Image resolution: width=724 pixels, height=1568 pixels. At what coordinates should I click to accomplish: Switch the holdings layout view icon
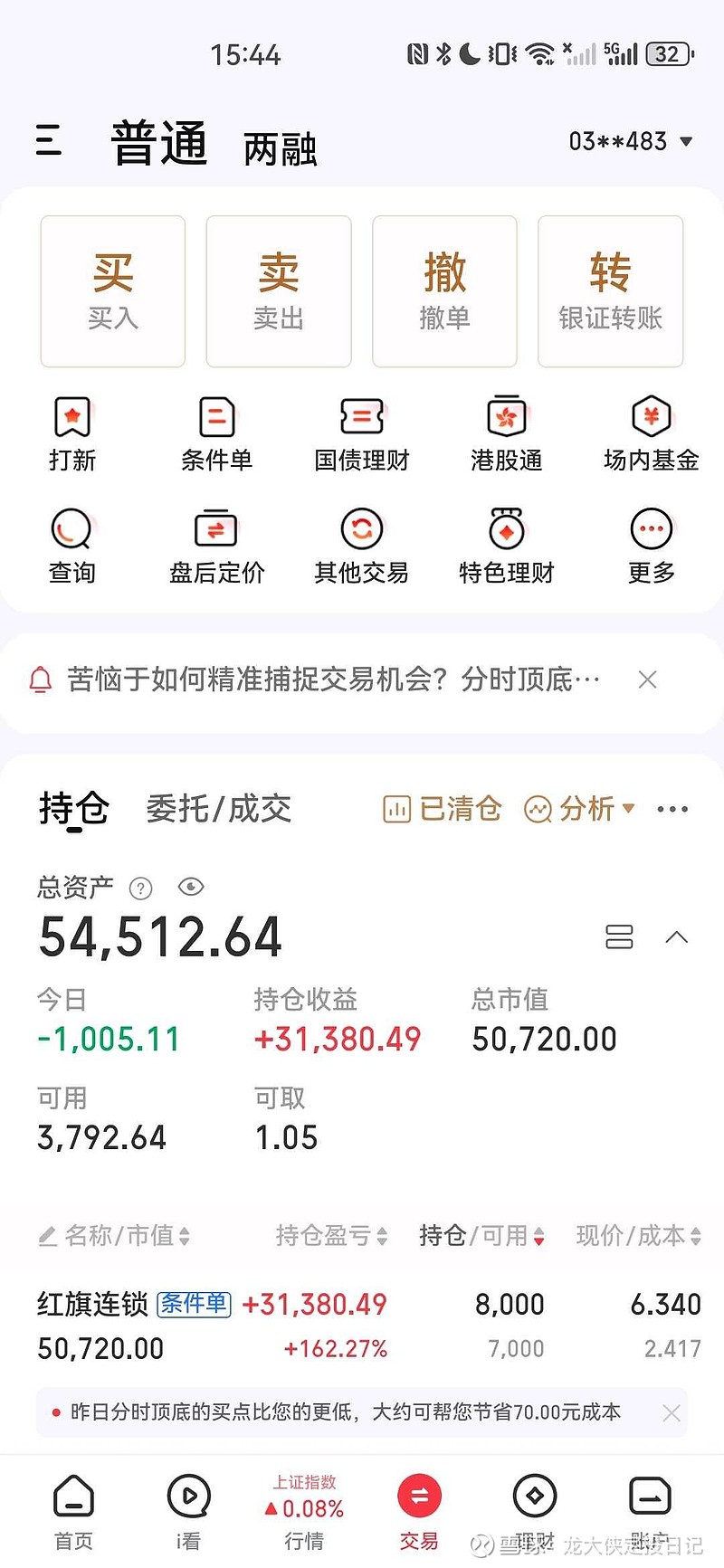coord(620,937)
